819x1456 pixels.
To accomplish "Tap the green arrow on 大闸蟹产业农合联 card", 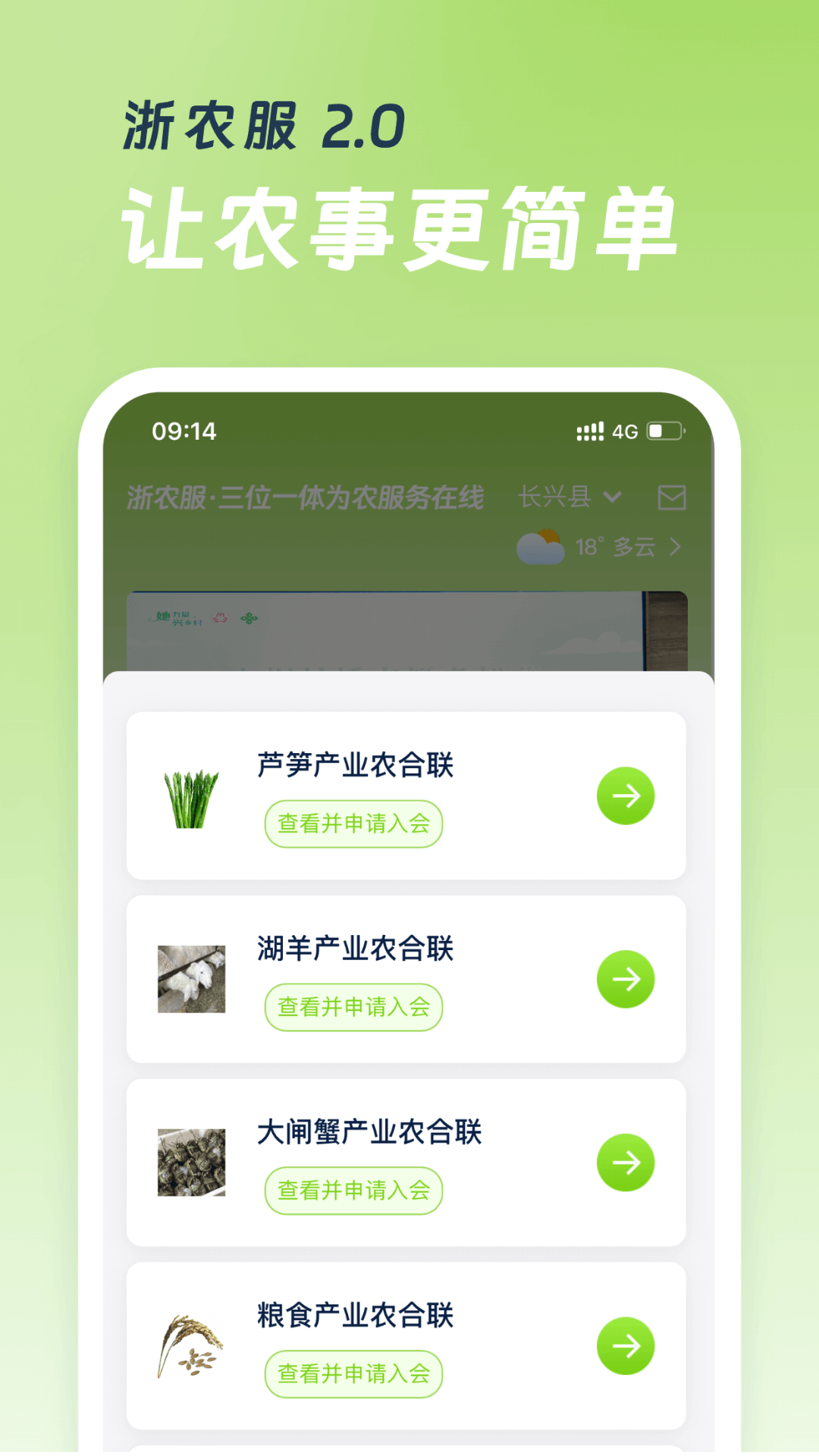I will [626, 1163].
